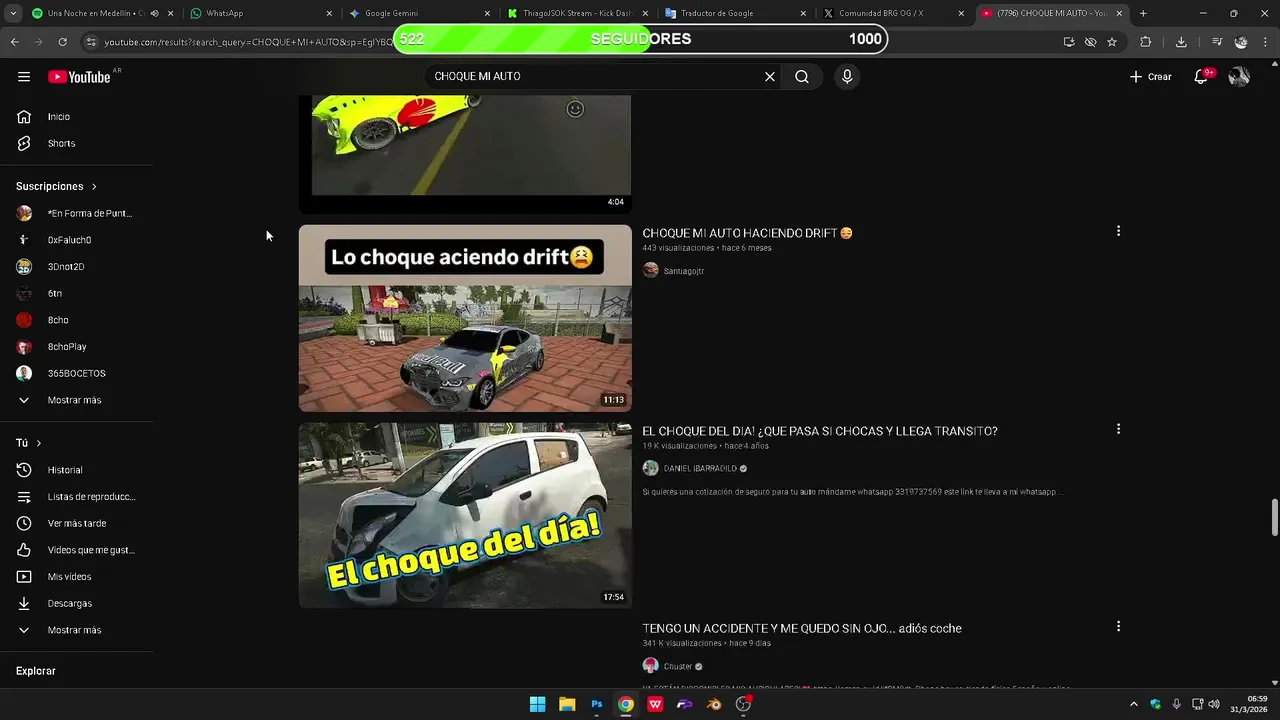This screenshot has width=1280, height=720.
Task: Open Ver más tarde list
Action: [76, 523]
